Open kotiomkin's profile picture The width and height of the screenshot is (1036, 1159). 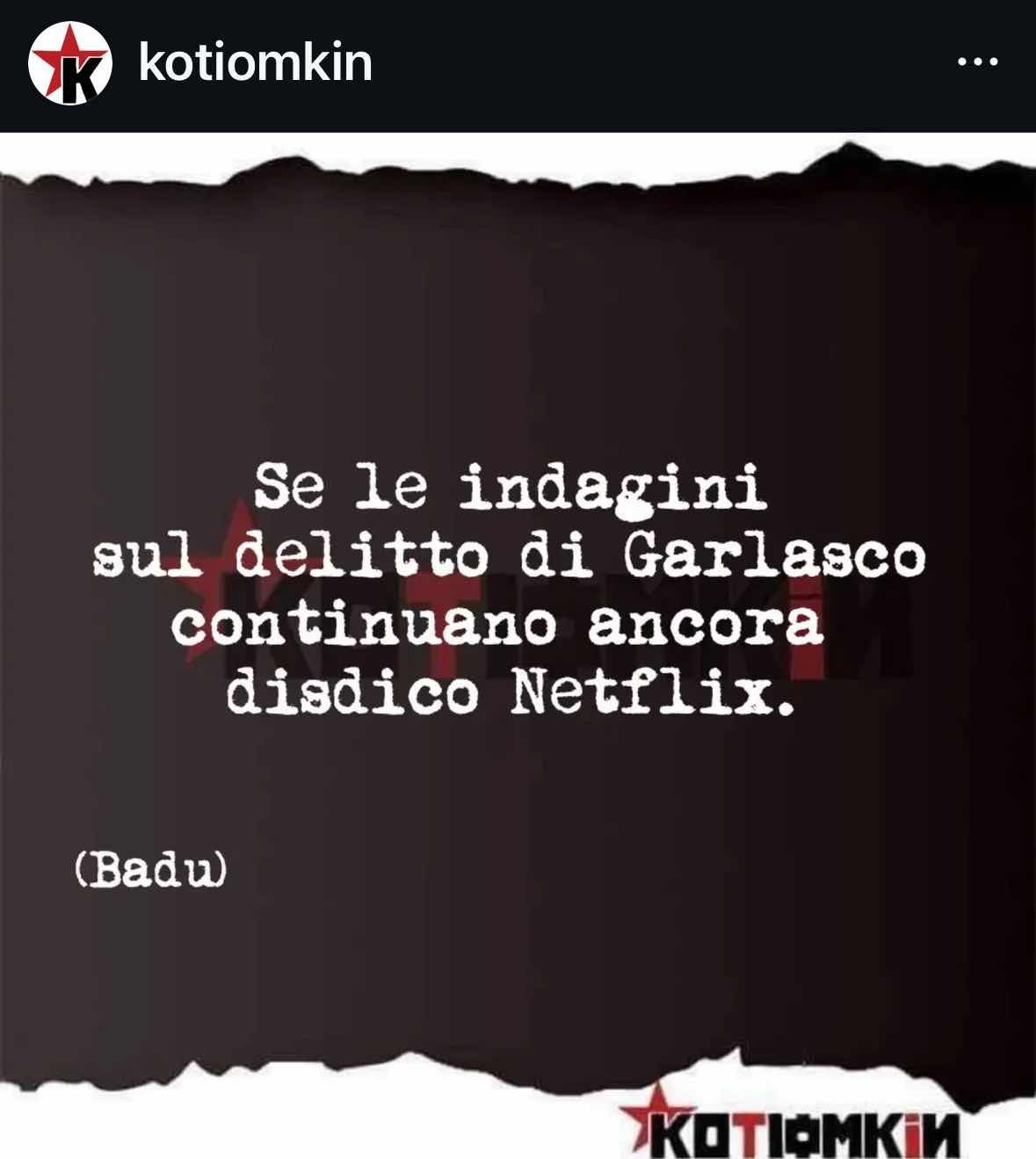[69, 63]
